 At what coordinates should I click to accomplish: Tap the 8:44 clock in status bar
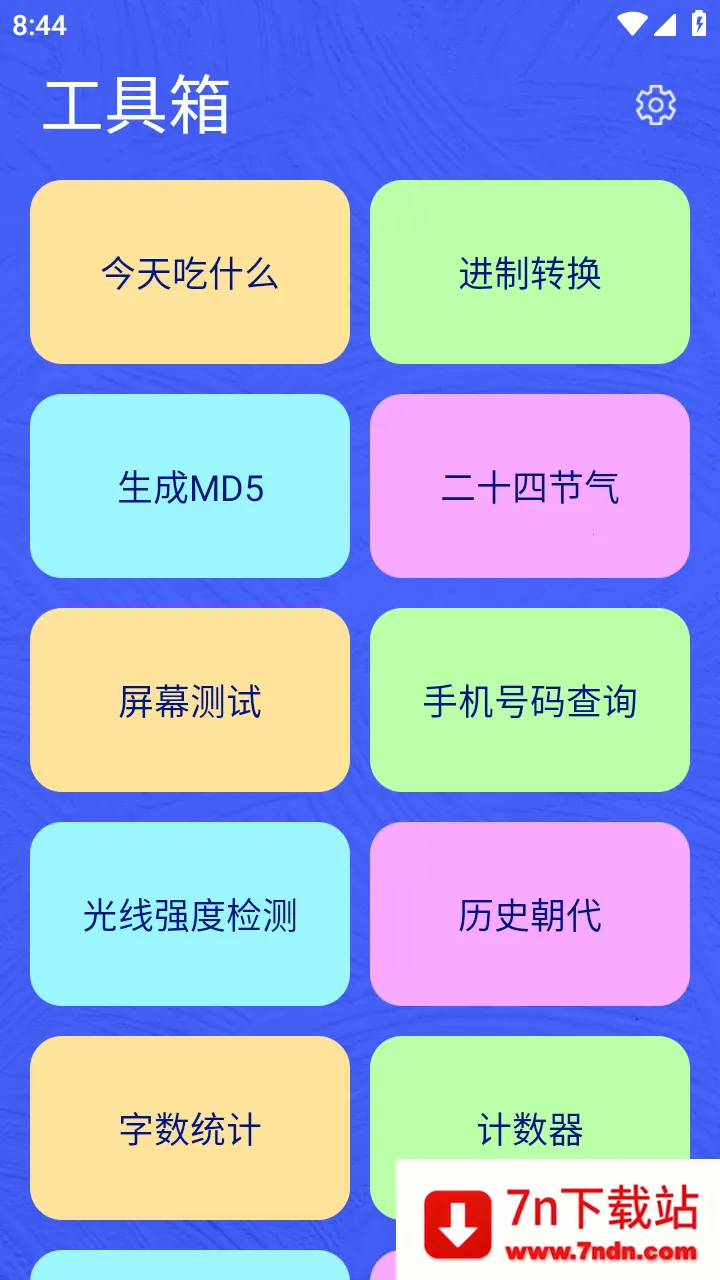point(42,24)
